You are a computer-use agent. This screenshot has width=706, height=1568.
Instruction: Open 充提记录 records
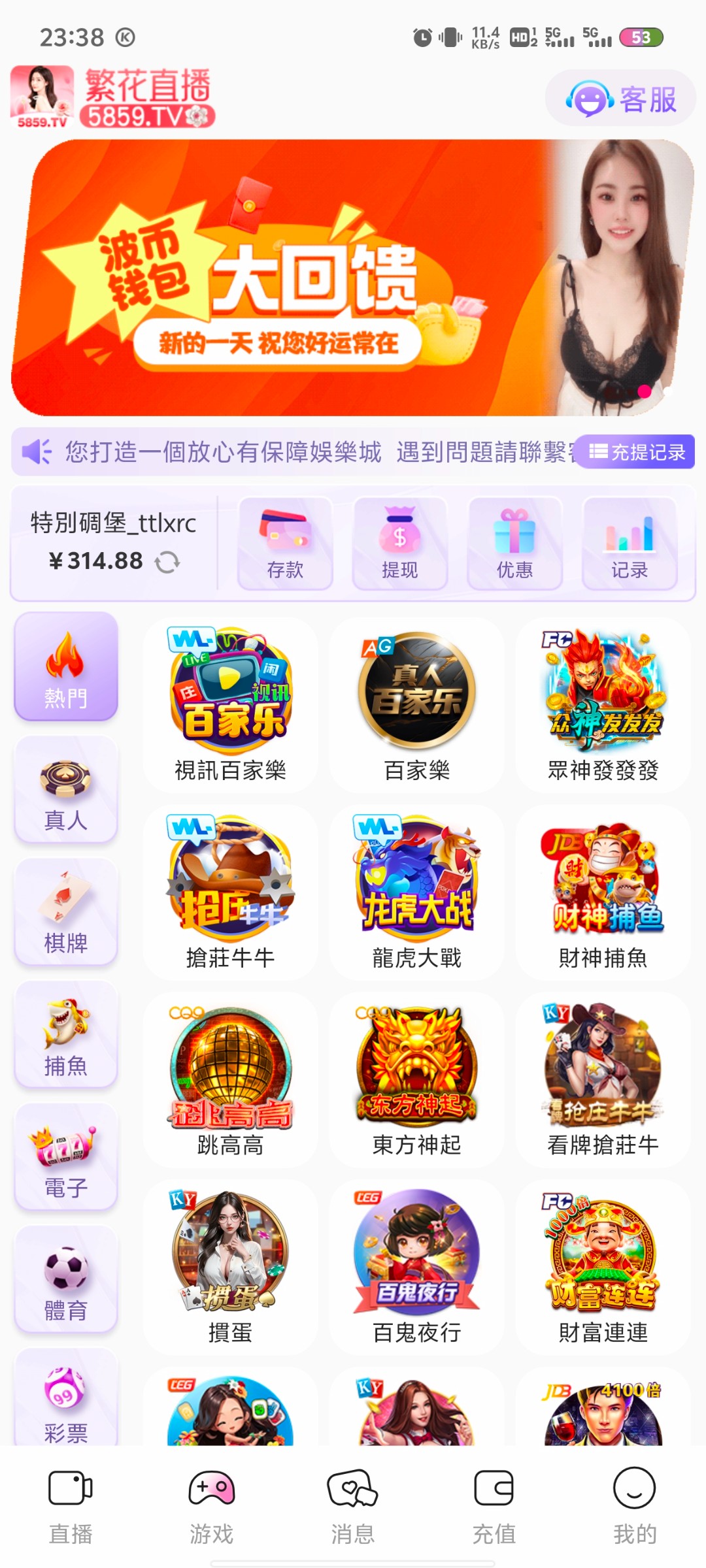(x=637, y=451)
